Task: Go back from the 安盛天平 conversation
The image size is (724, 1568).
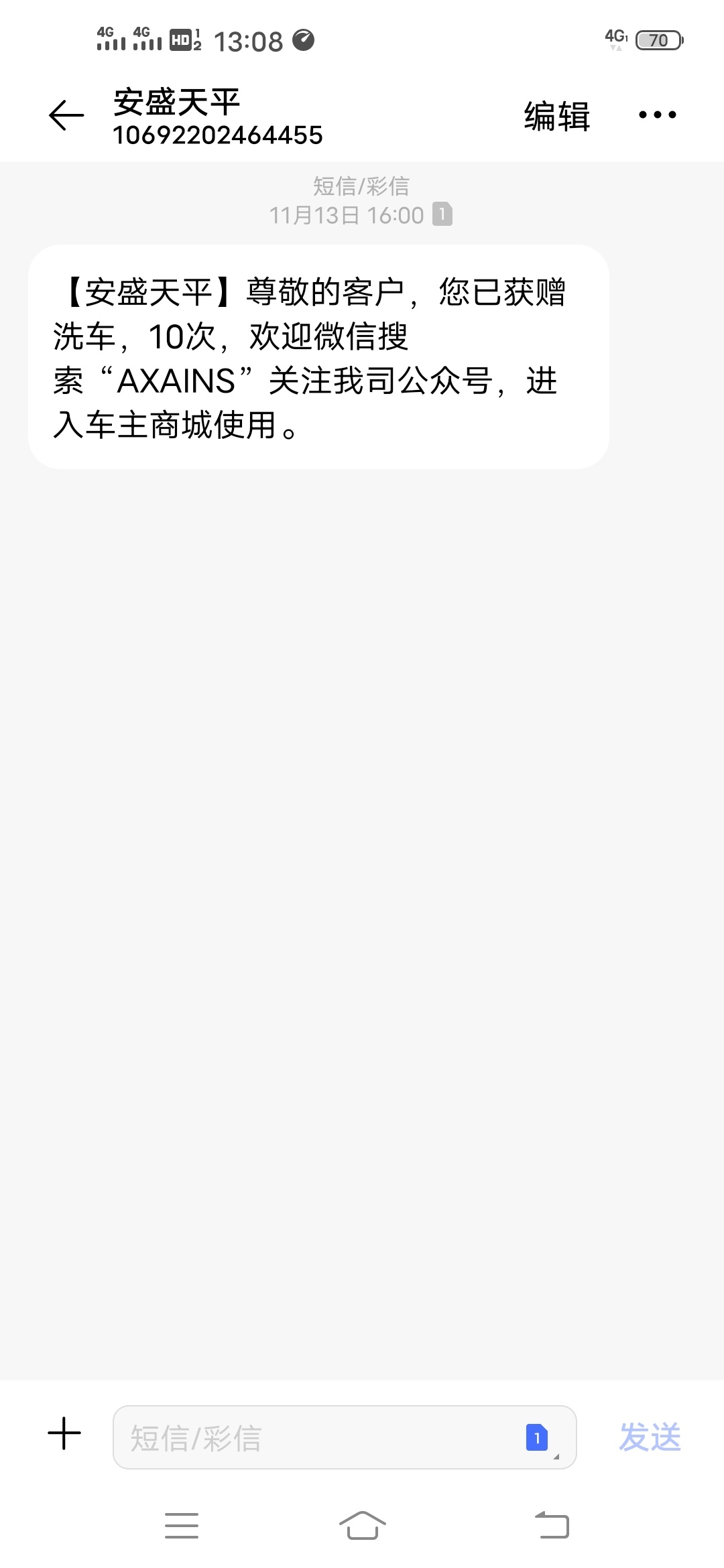Action: (66, 115)
